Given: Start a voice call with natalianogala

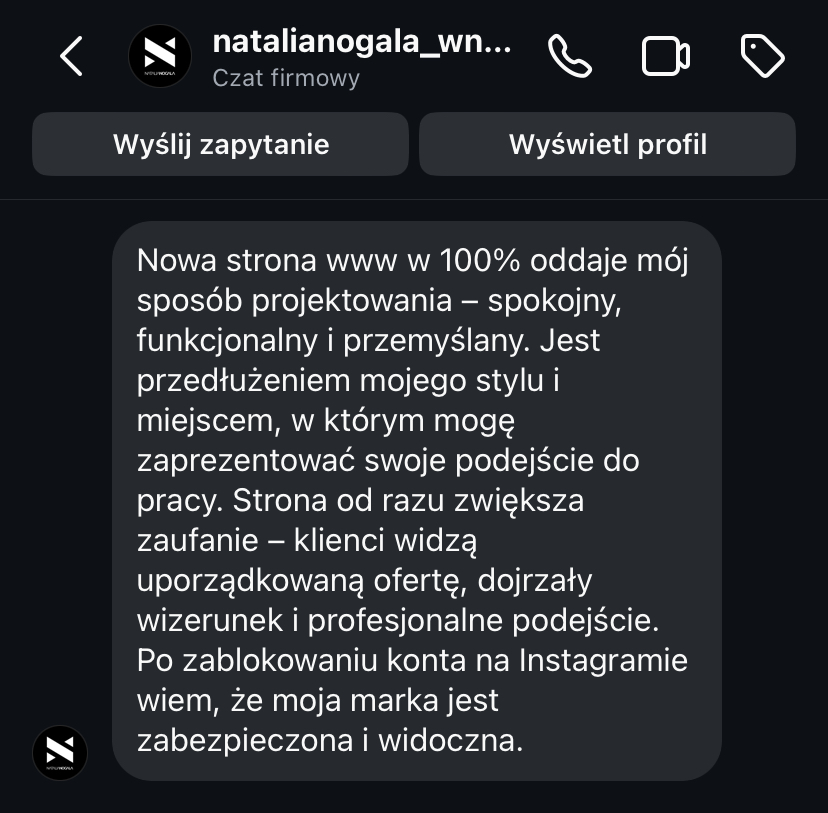Looking at the screenshot, I should click(570, 57).
